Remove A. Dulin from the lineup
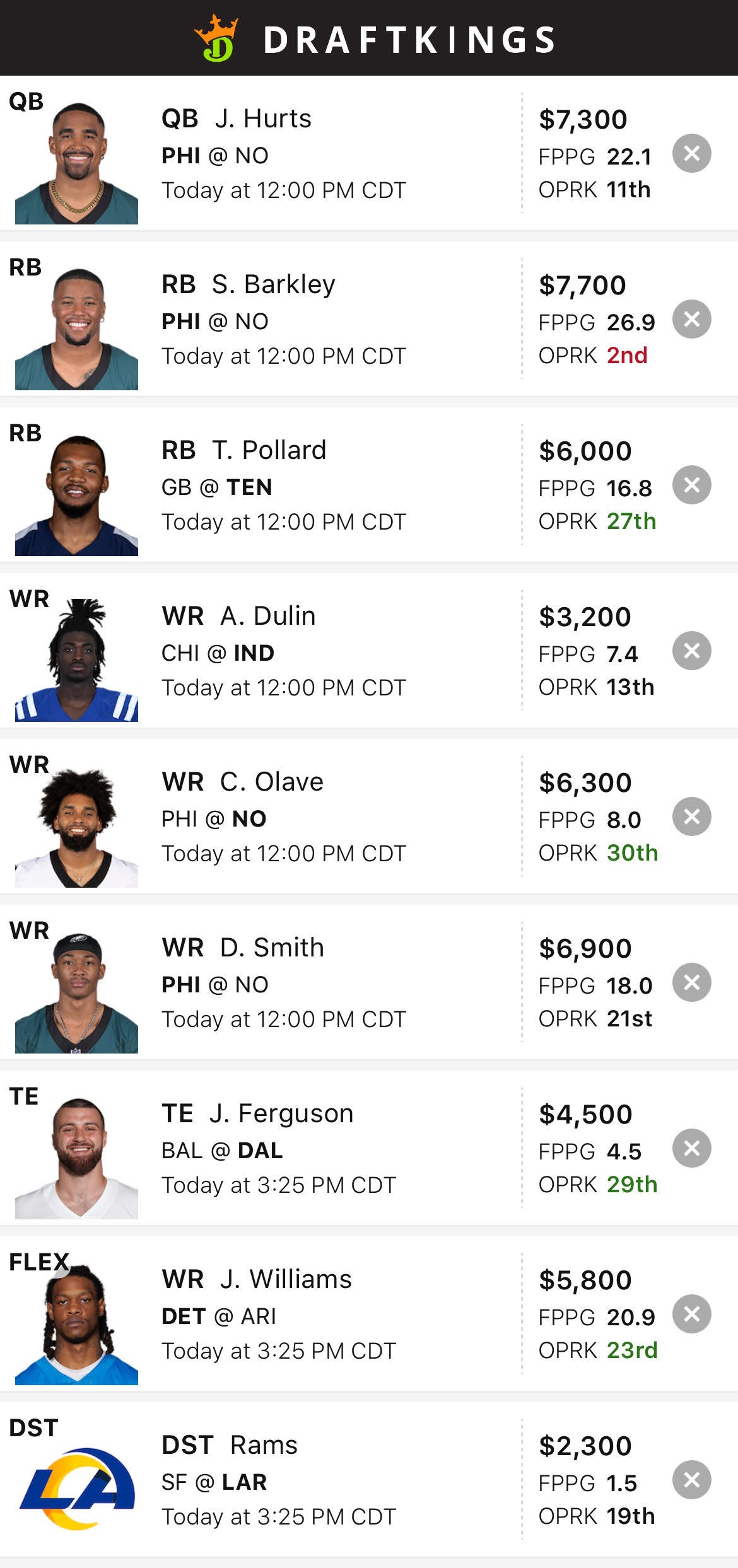This screenshot has height=1568, width=738. click(x=691, y=651)
